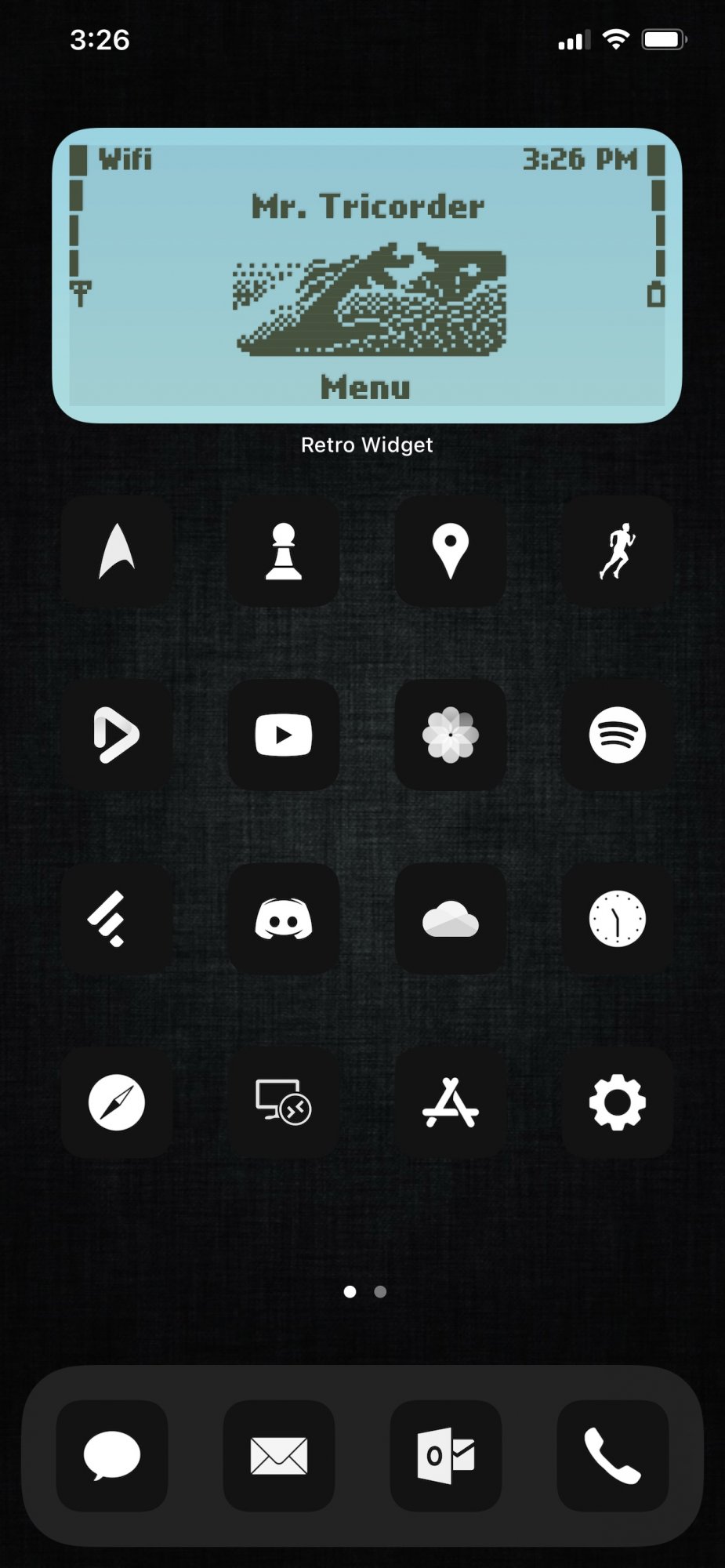Open the Remote Desktop app
Image resolution: width=725 pixels, height=1568 pixels.
[284, 1102]
